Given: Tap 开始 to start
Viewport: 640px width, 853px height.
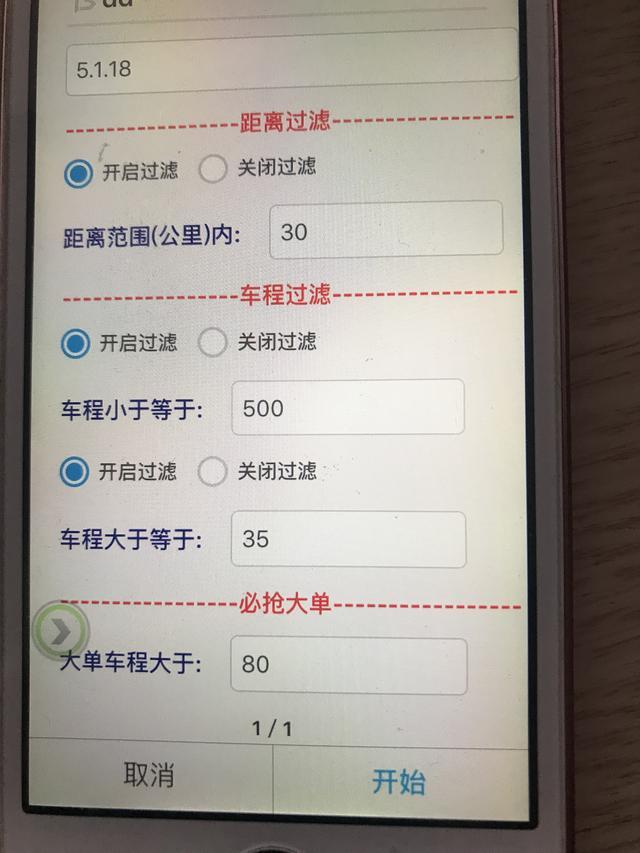Looking at the screenshot, I should [x=398, y=780].
